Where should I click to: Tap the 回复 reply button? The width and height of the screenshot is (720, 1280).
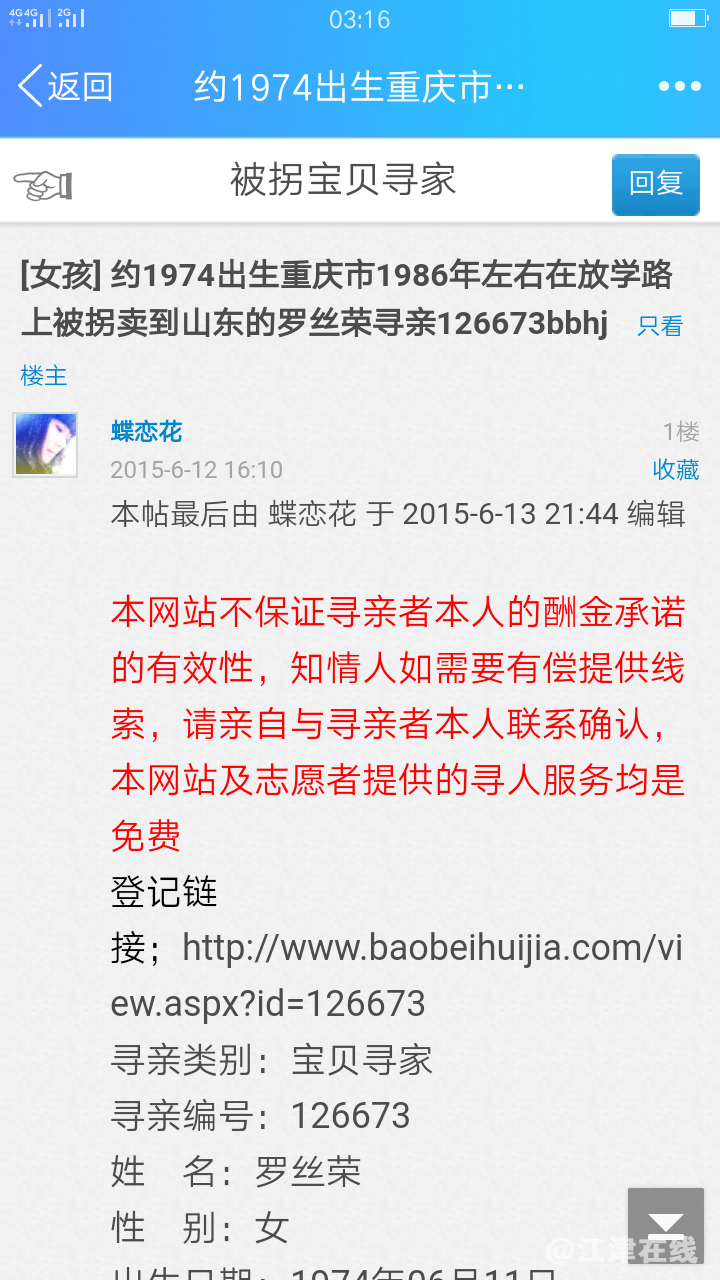tap(655, 184)
